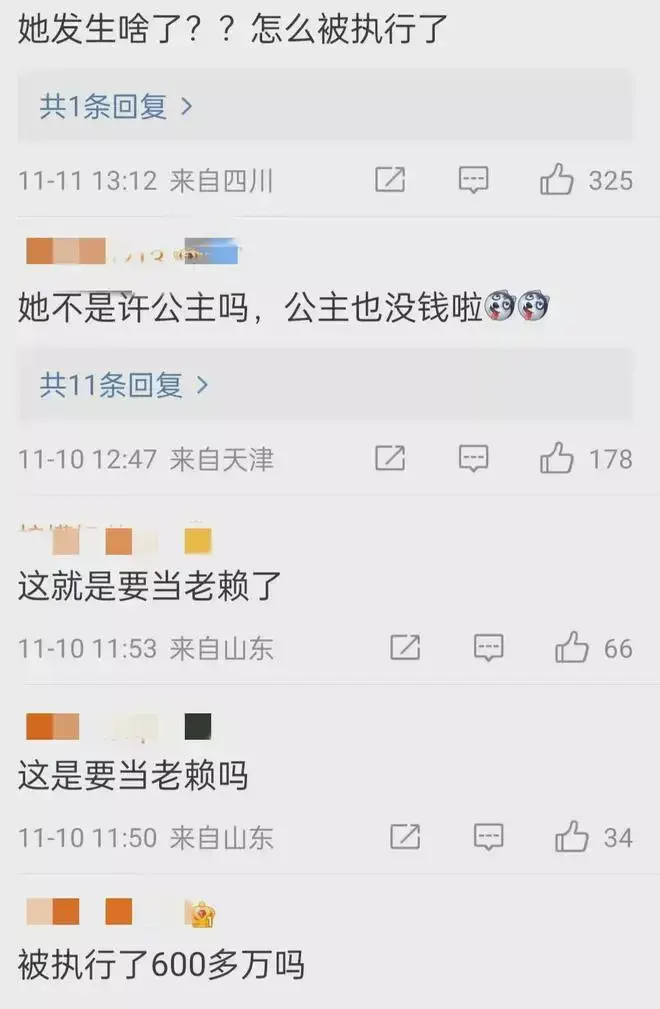This screenshot has height=1009, width=660.
Task: Reply to the 11-11 13:12 Sichuan comment
Action: pyautogui.click(x=473, y=180)
